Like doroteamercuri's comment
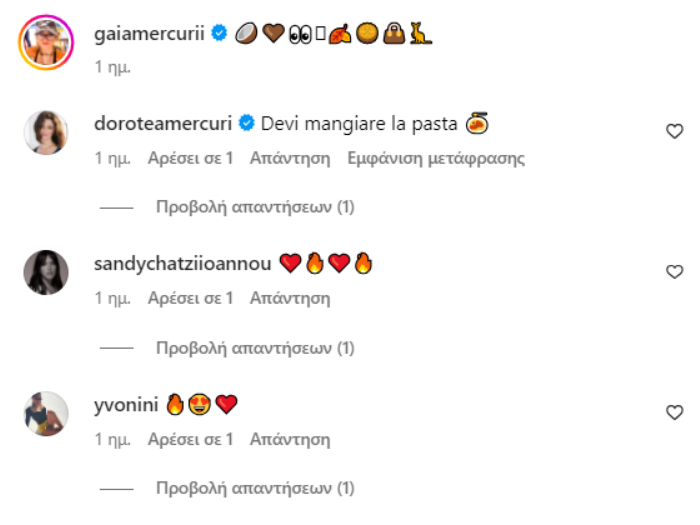700x525 pixels. click(674, 131)
